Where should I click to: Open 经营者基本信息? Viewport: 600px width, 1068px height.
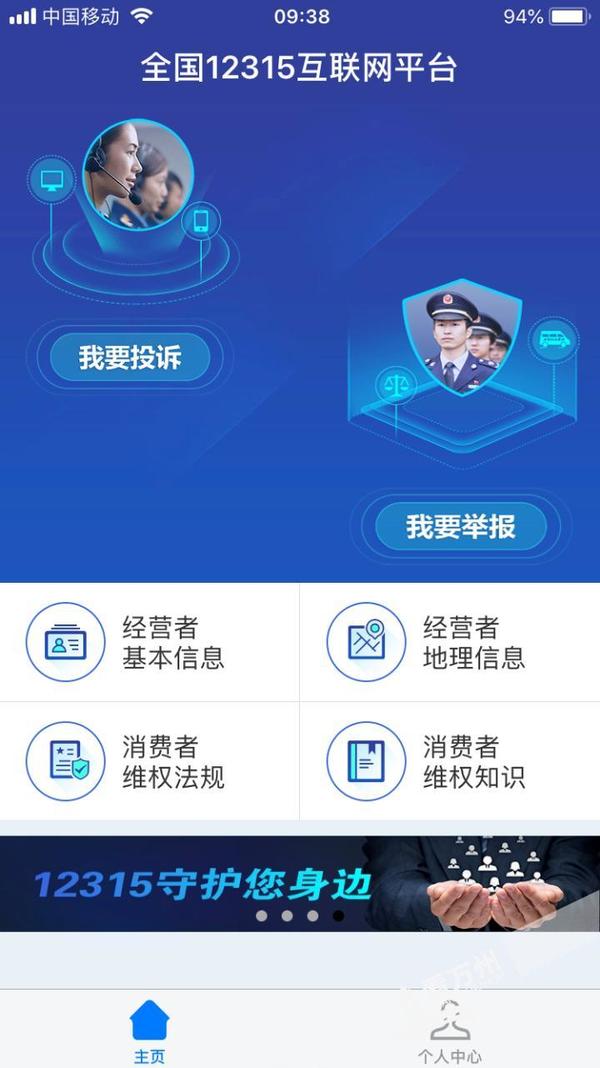pyautogui.click(x=150, y=642)
